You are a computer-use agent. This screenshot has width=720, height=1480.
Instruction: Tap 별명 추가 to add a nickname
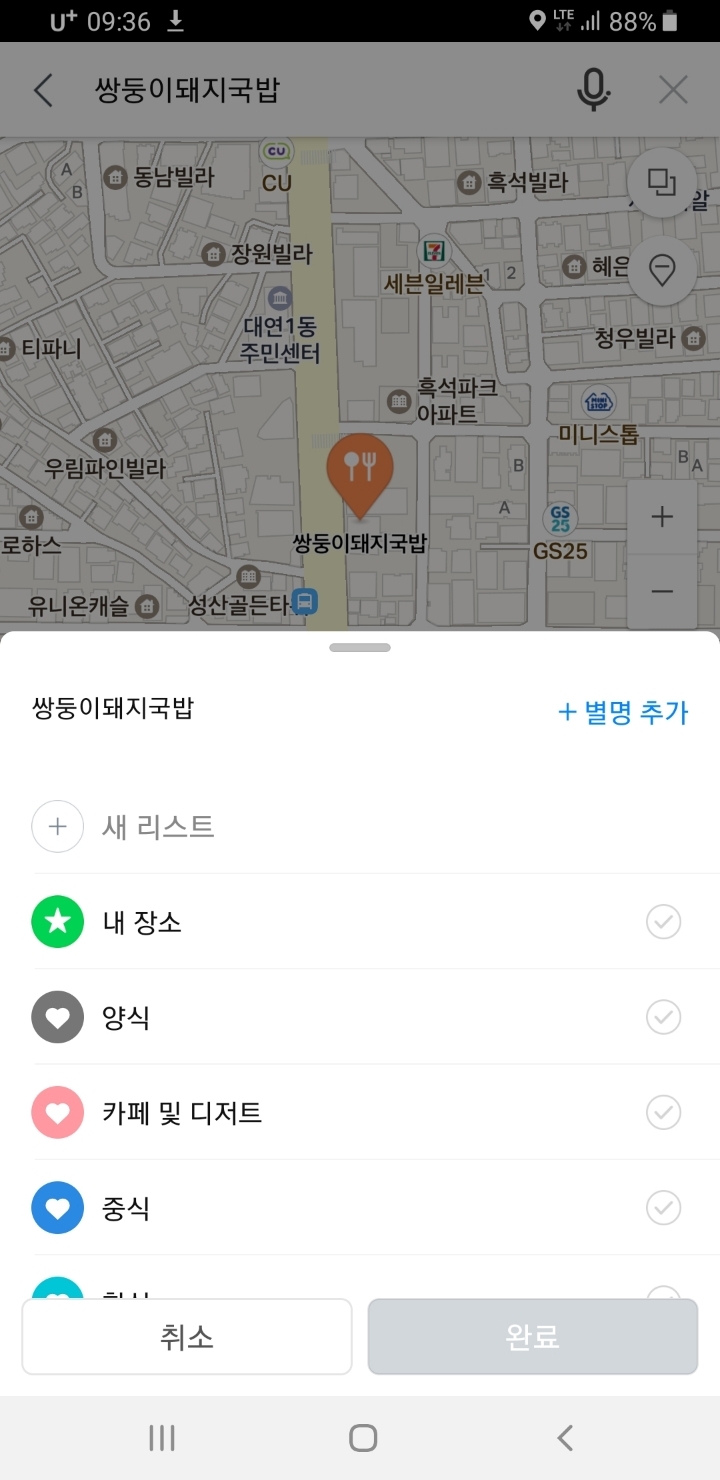coord(622,713)
